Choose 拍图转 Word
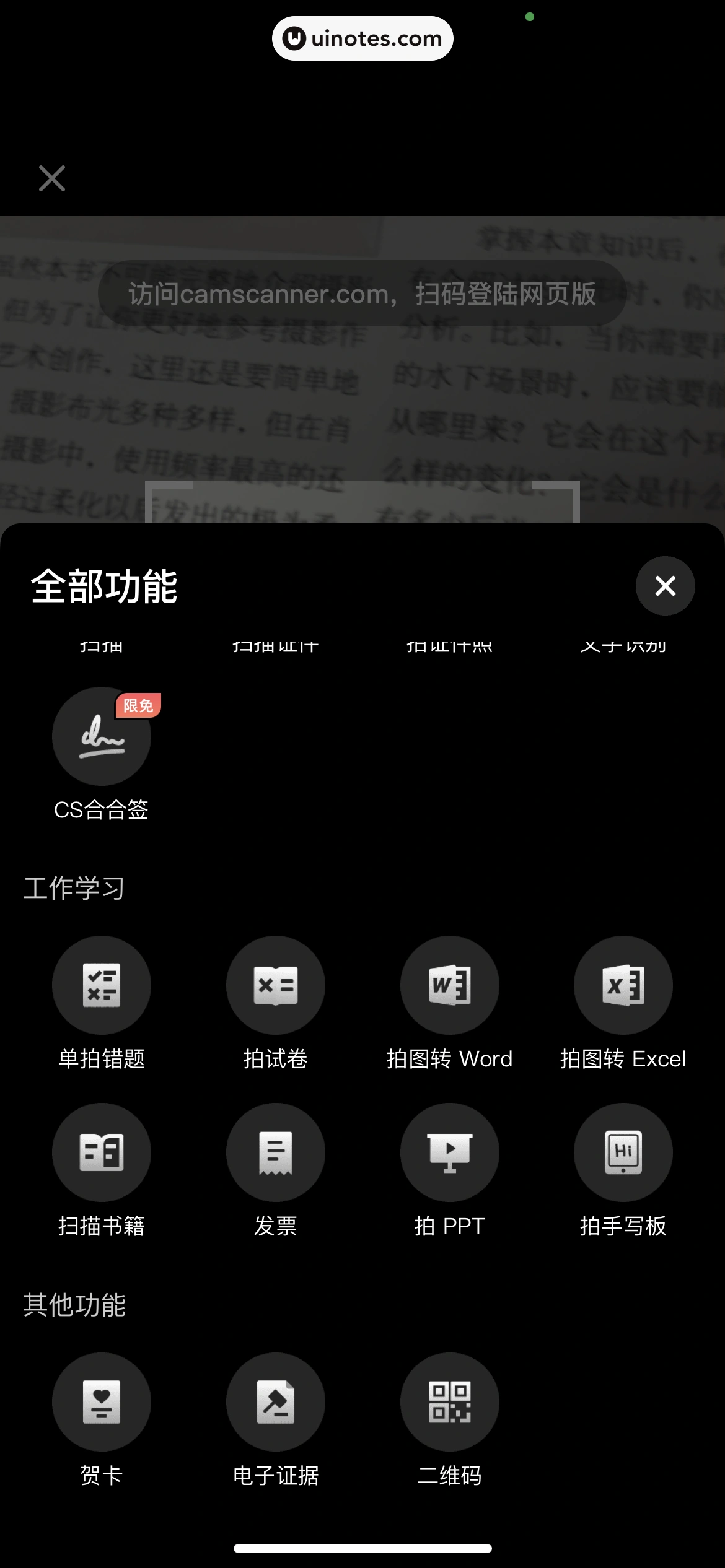This screenshot has width=725, height=1568. click(x=450, y=985)
